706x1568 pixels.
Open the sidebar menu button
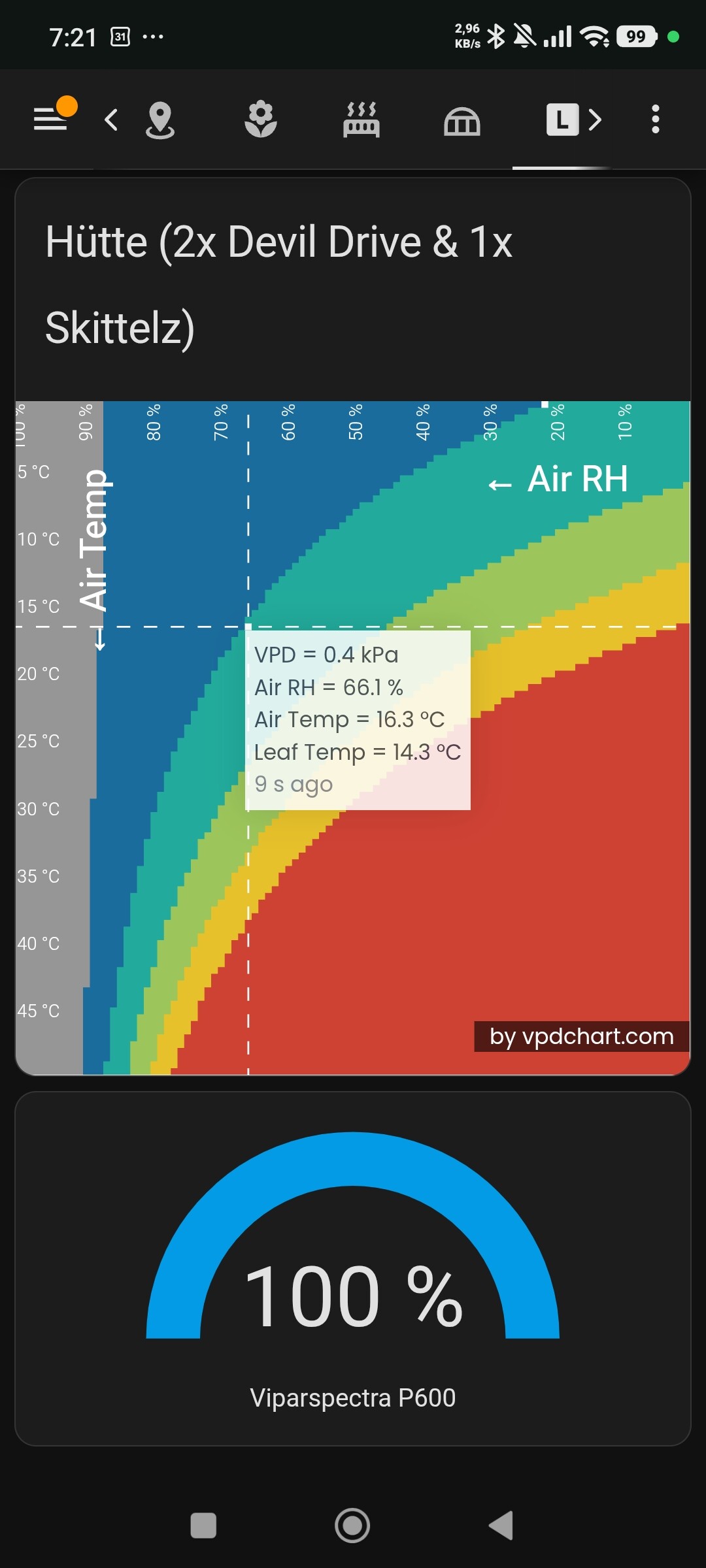(x=52, y=118)
